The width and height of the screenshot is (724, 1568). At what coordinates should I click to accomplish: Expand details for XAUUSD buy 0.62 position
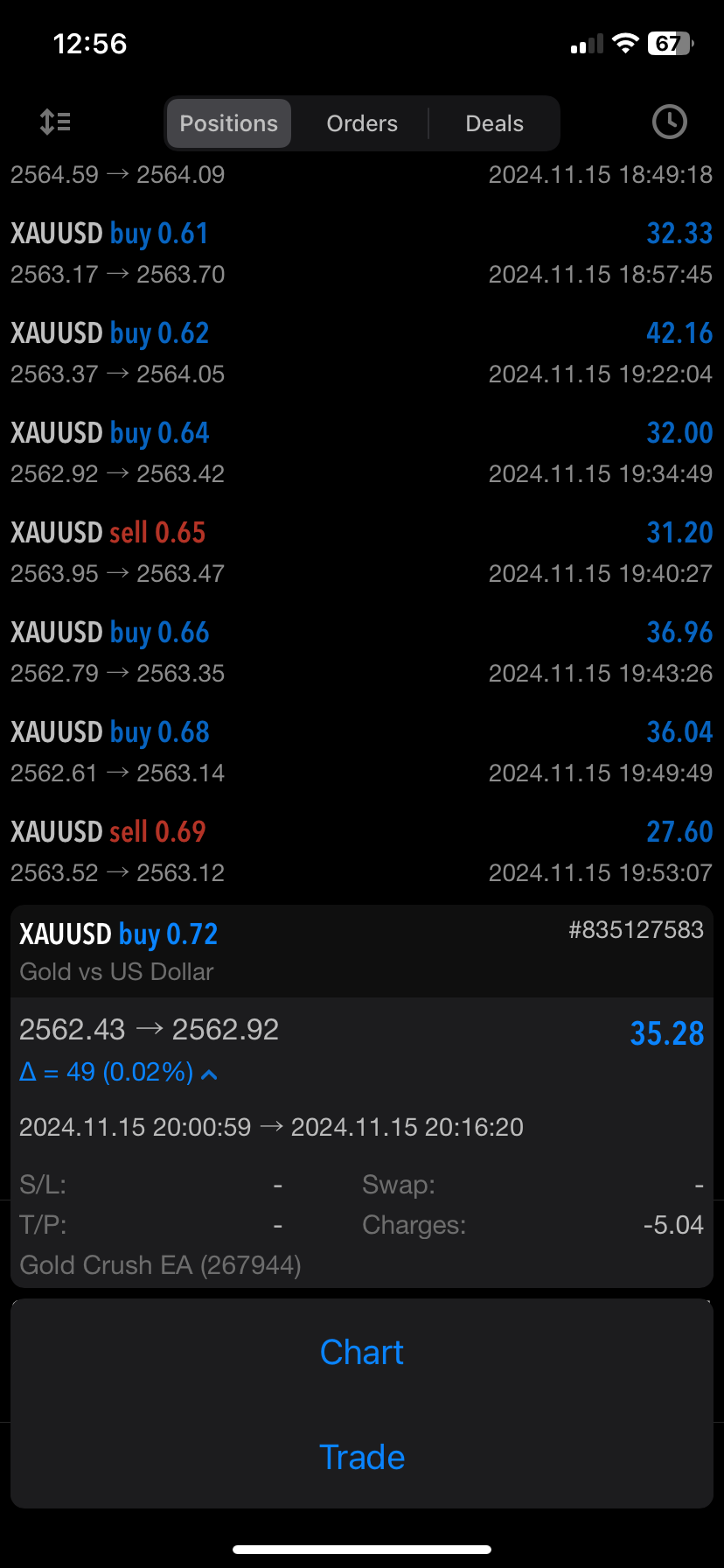[x=362, y=350]
